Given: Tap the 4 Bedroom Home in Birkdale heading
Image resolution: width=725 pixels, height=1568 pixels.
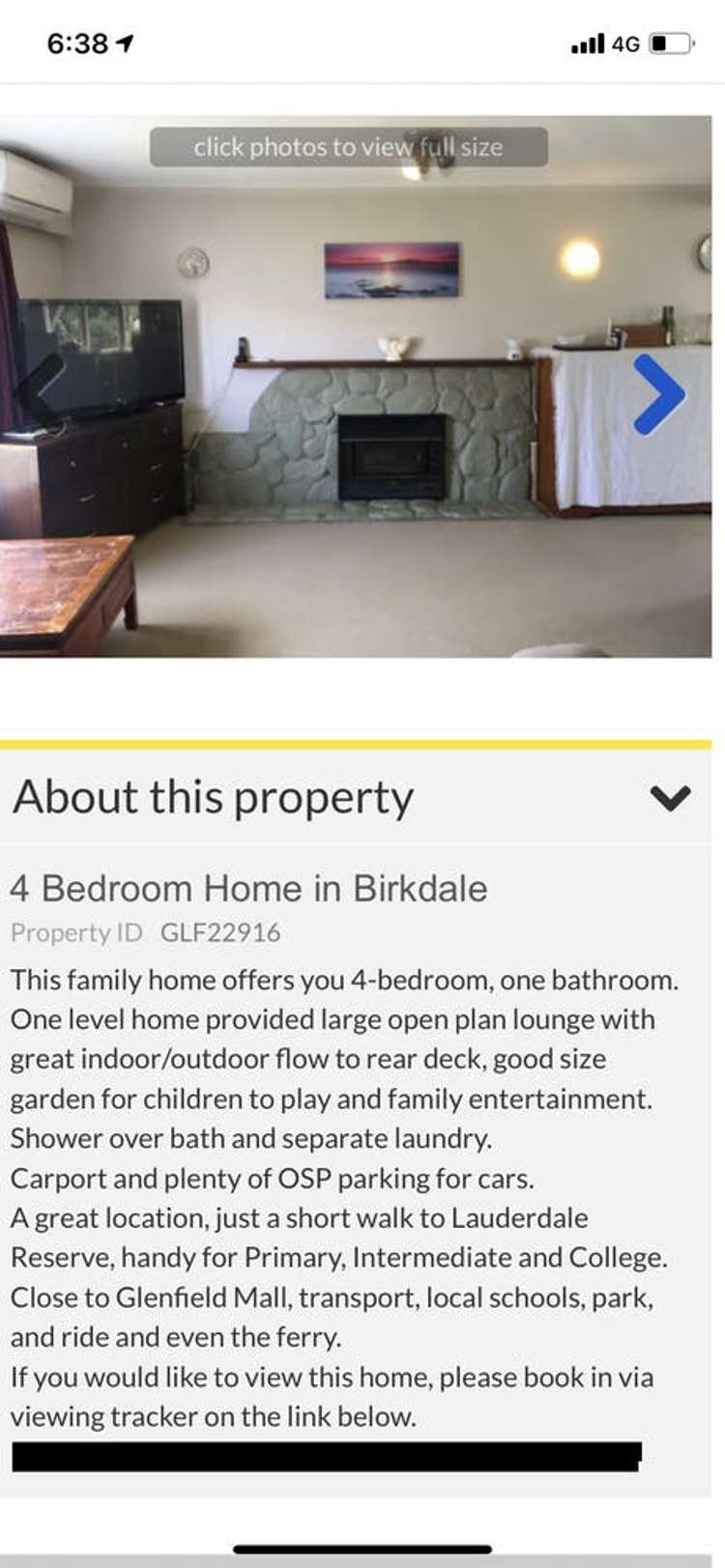Looking at the screenshot, I should click(x=249, y=889).
